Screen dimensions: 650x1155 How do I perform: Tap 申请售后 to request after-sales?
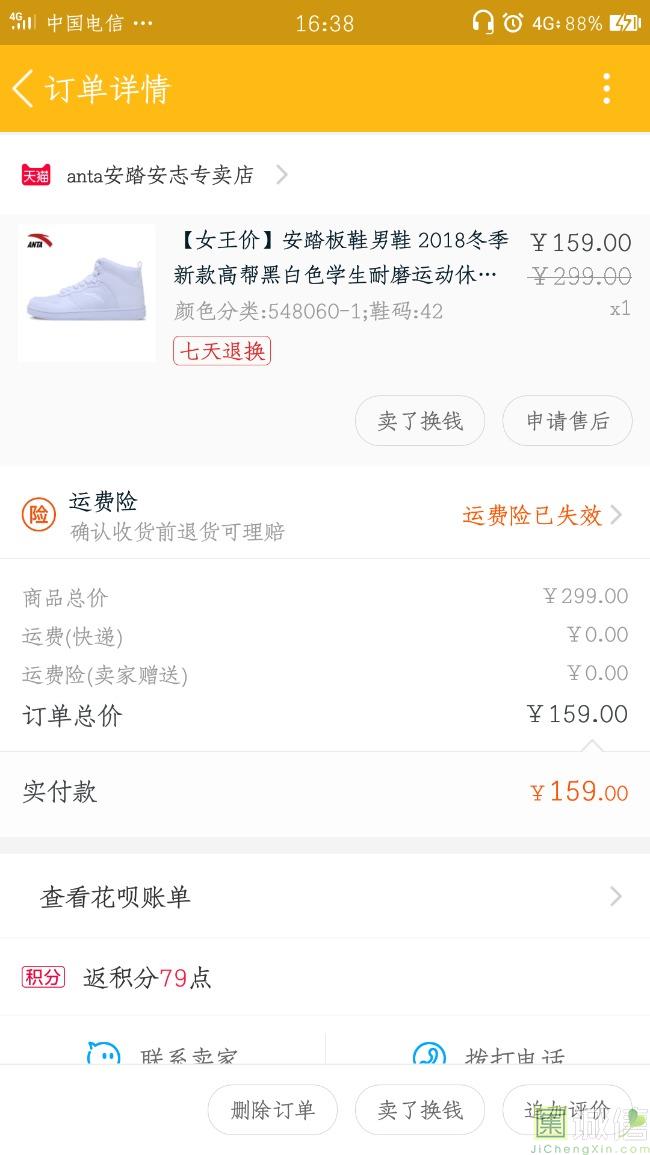(x=567, y=421)
